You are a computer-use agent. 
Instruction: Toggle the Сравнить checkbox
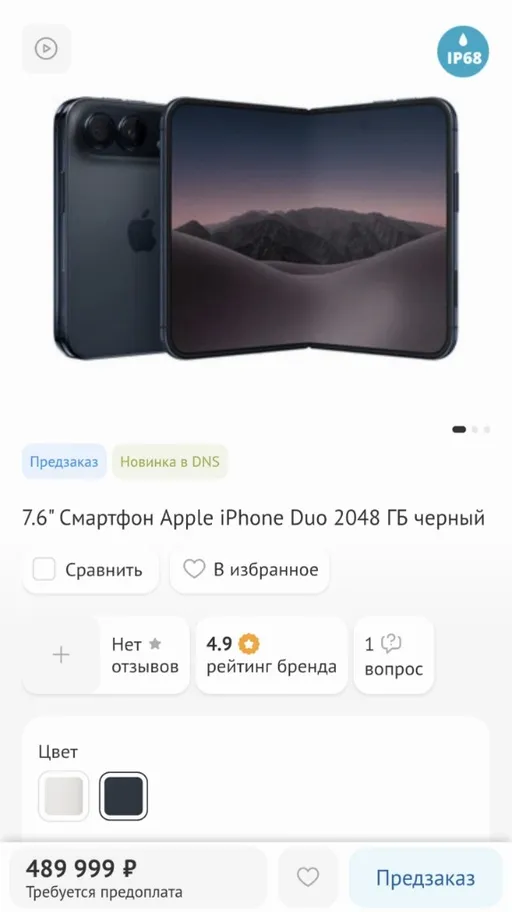click(x=44, y=569)
